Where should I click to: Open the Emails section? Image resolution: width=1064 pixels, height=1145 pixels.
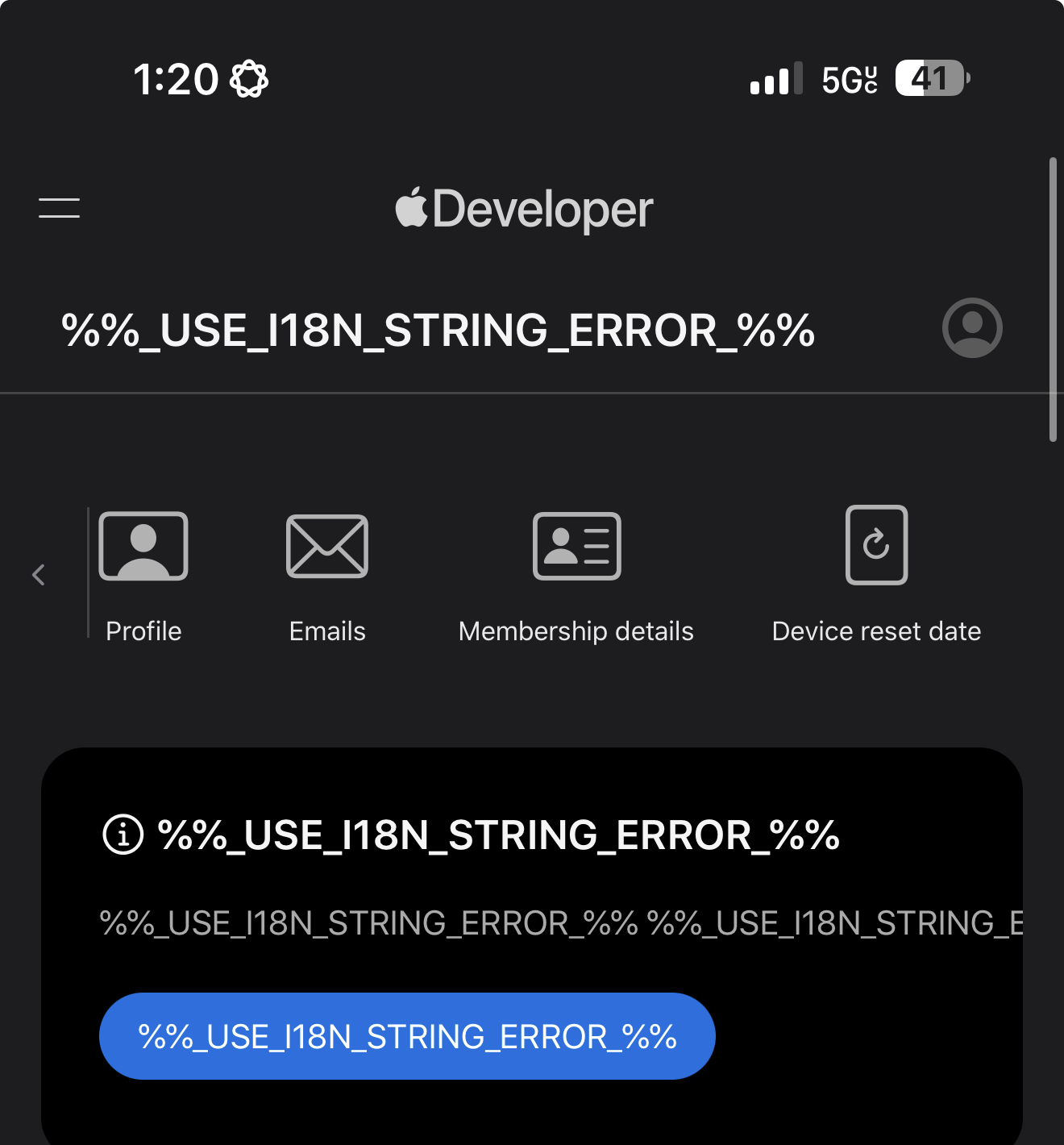[327, 574]
